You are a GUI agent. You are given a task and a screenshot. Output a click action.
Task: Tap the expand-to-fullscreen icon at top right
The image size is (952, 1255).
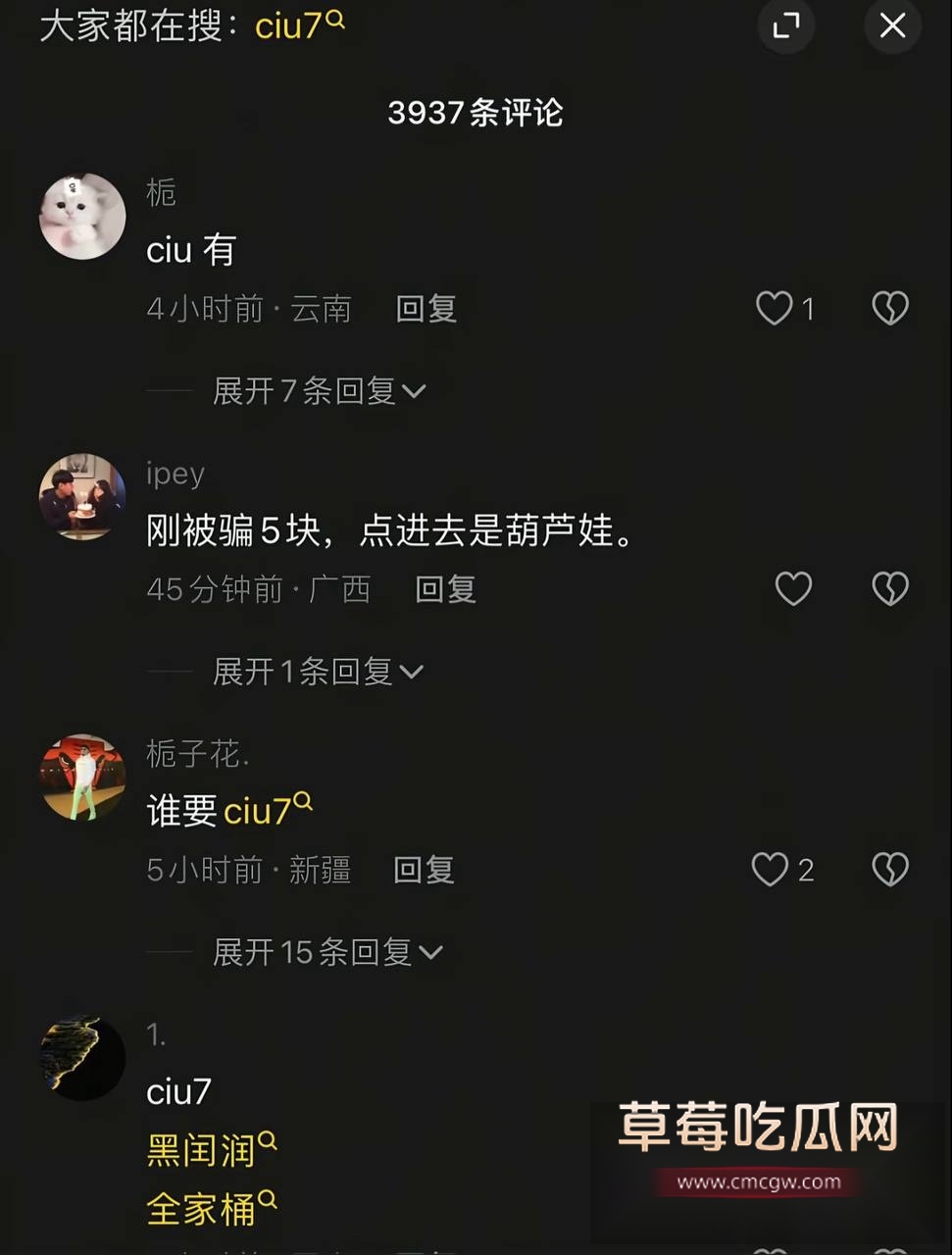click(x=786, y=26)
